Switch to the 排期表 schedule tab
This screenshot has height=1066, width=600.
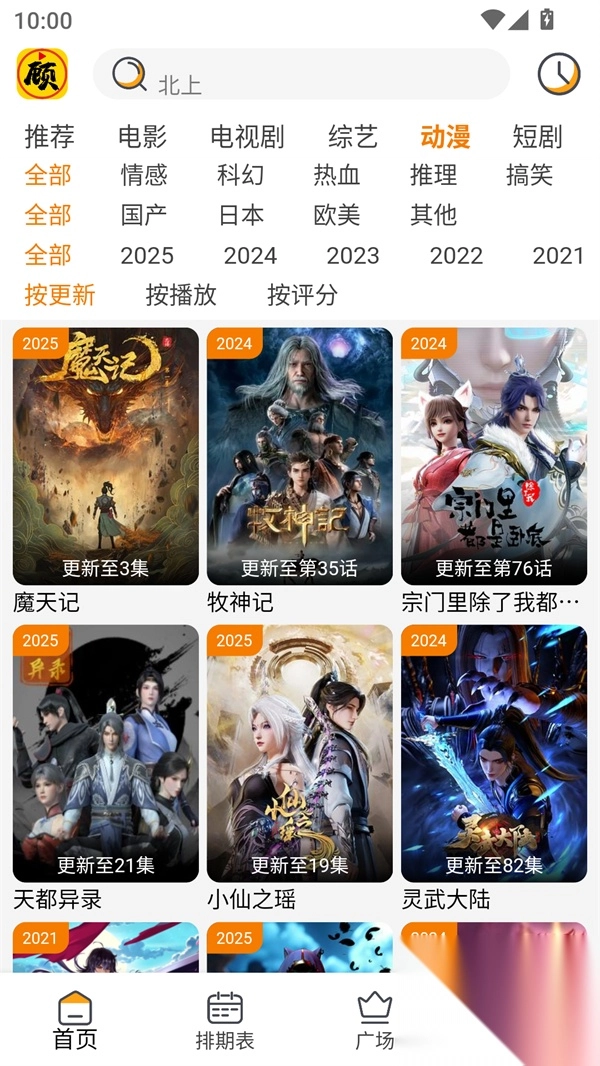[x=225, y=1021]
